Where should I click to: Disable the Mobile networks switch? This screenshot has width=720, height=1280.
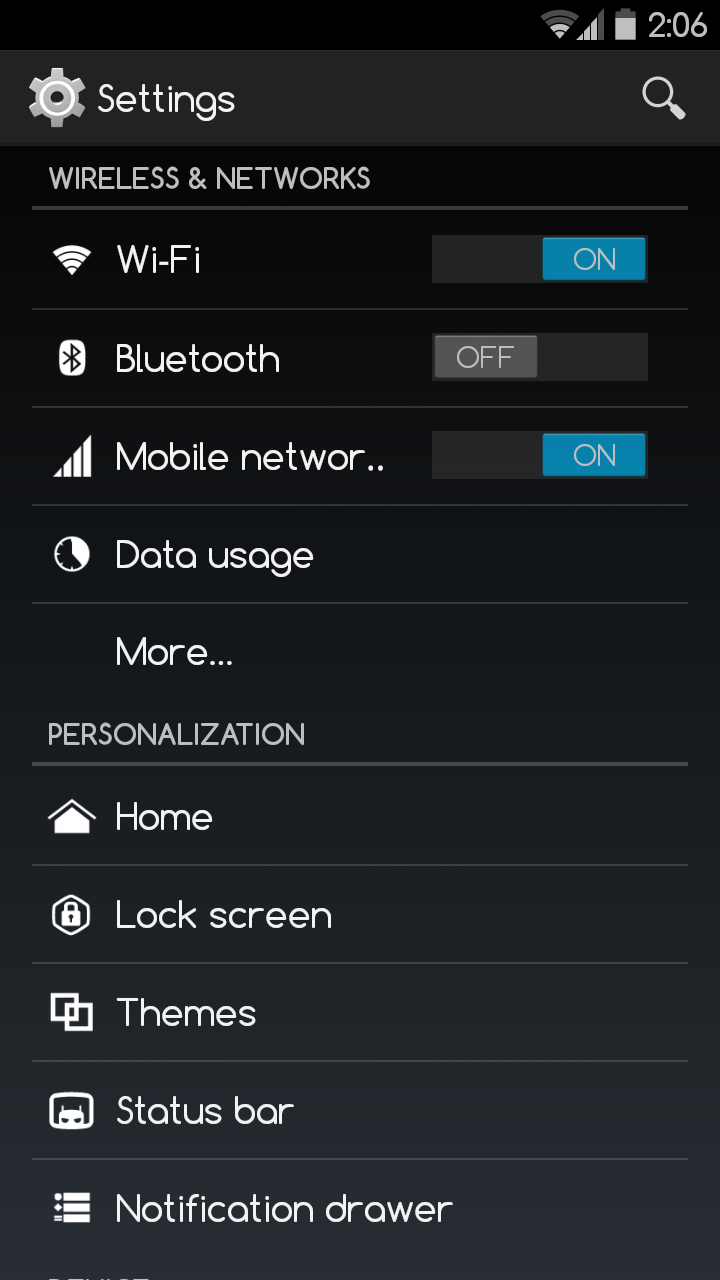coord(540,455)
